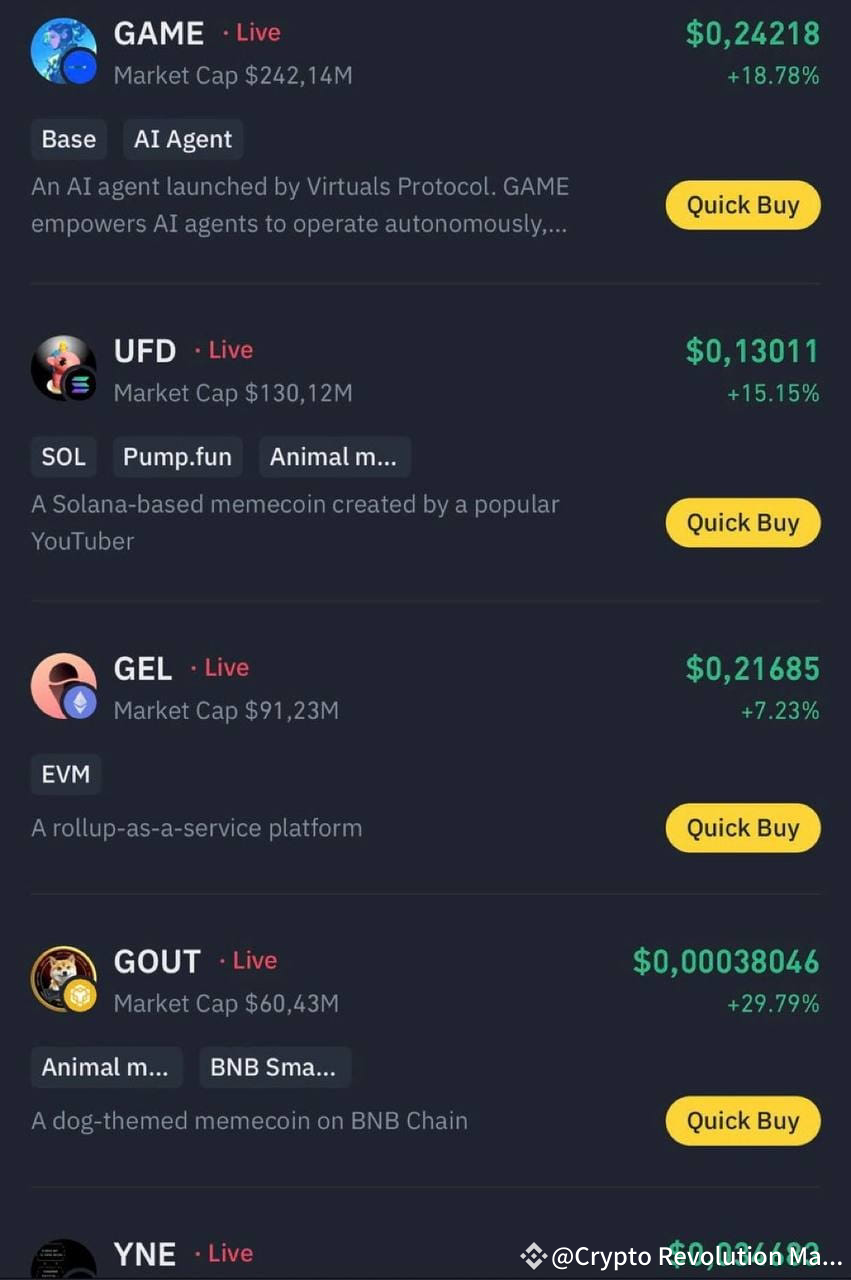This screenshot has height=1280, width=851.
Task: Click the GEL token profile icon
Action: (63, 684)
